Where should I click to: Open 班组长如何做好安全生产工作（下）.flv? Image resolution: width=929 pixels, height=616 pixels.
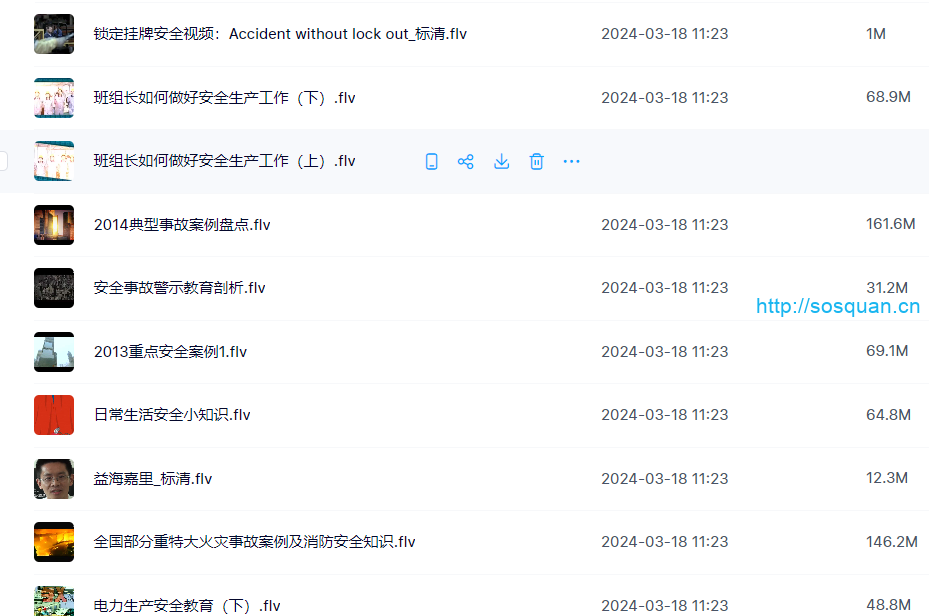pos(224,98)
